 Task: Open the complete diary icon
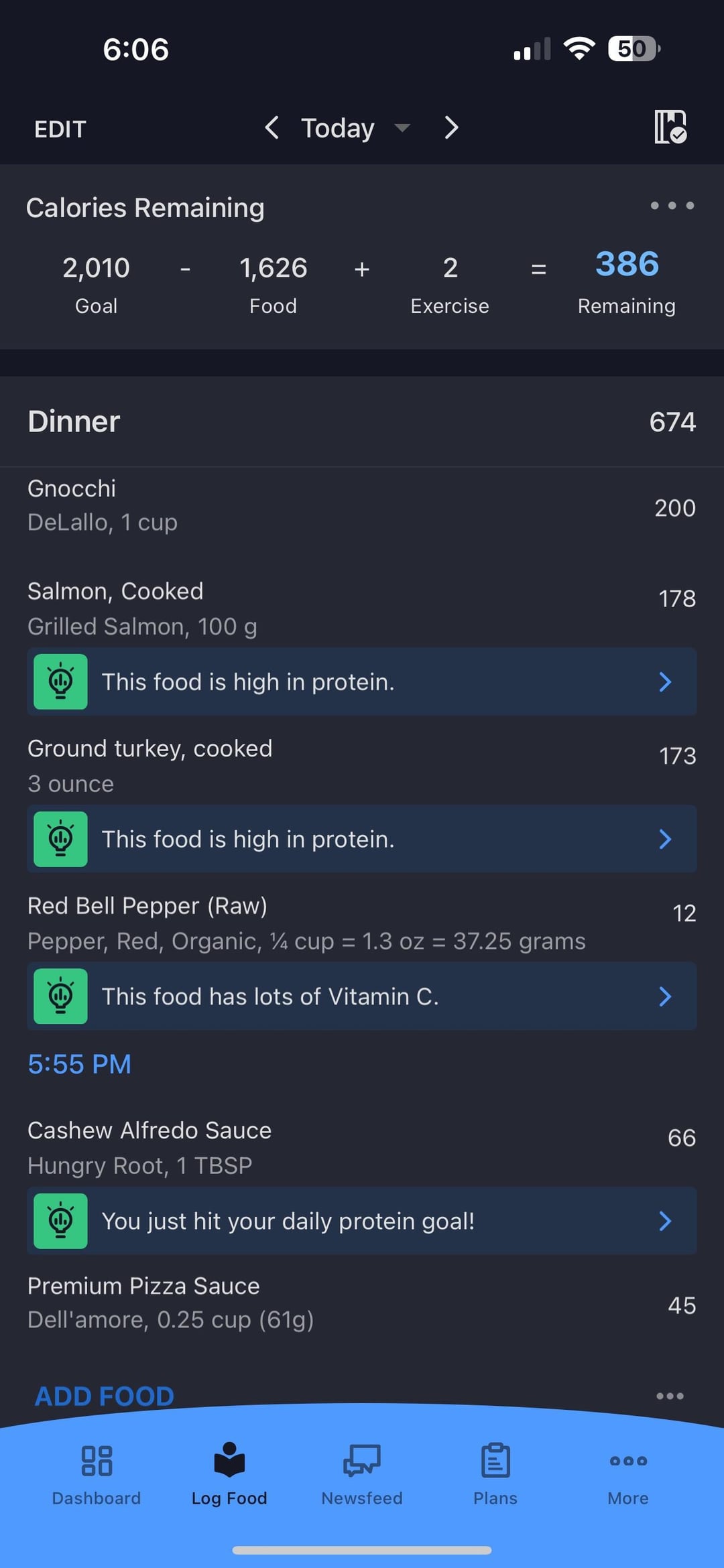point(670,127)
